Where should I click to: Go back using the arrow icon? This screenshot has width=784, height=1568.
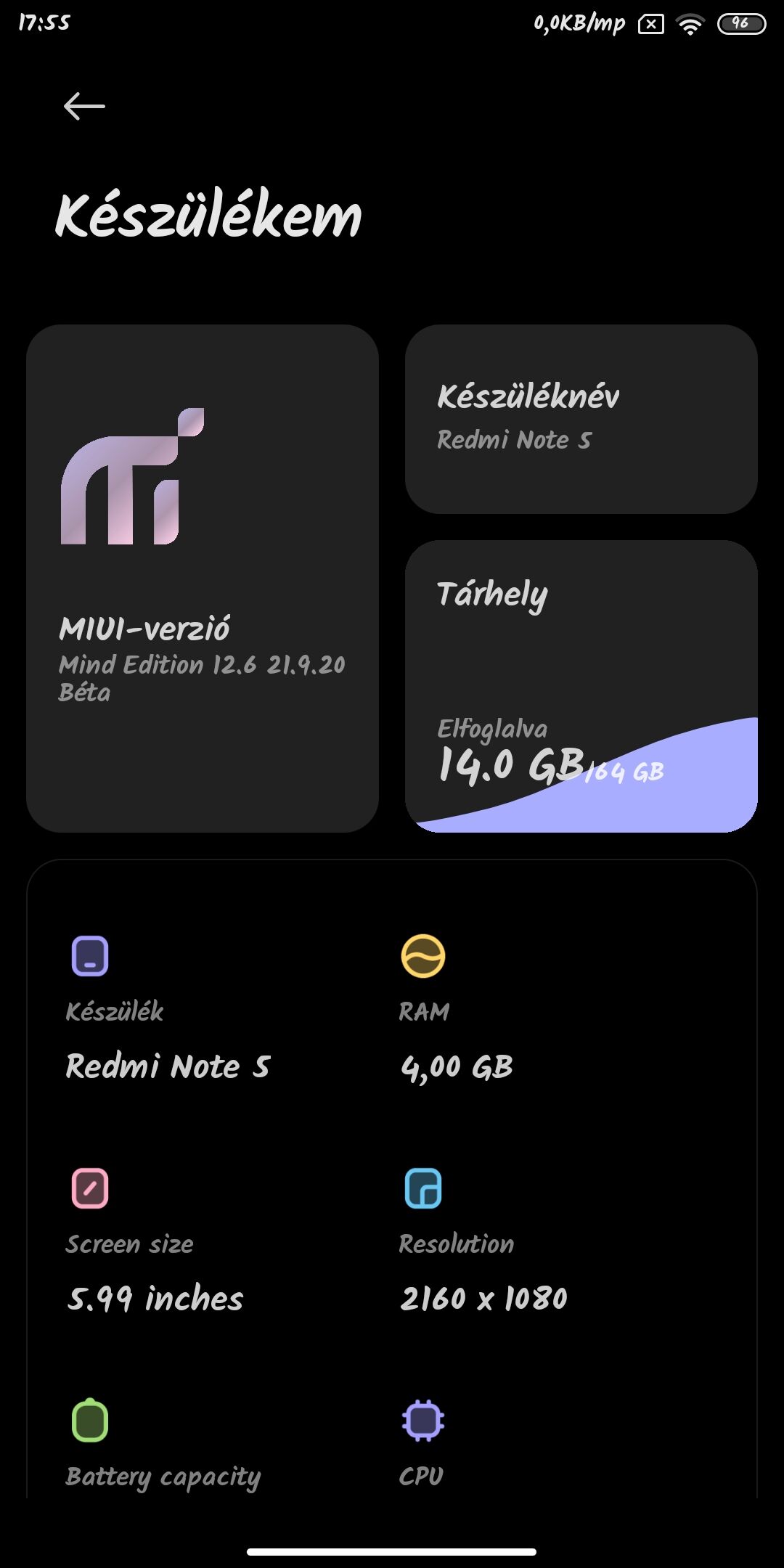pyautogui.click(x=84, y=107)
